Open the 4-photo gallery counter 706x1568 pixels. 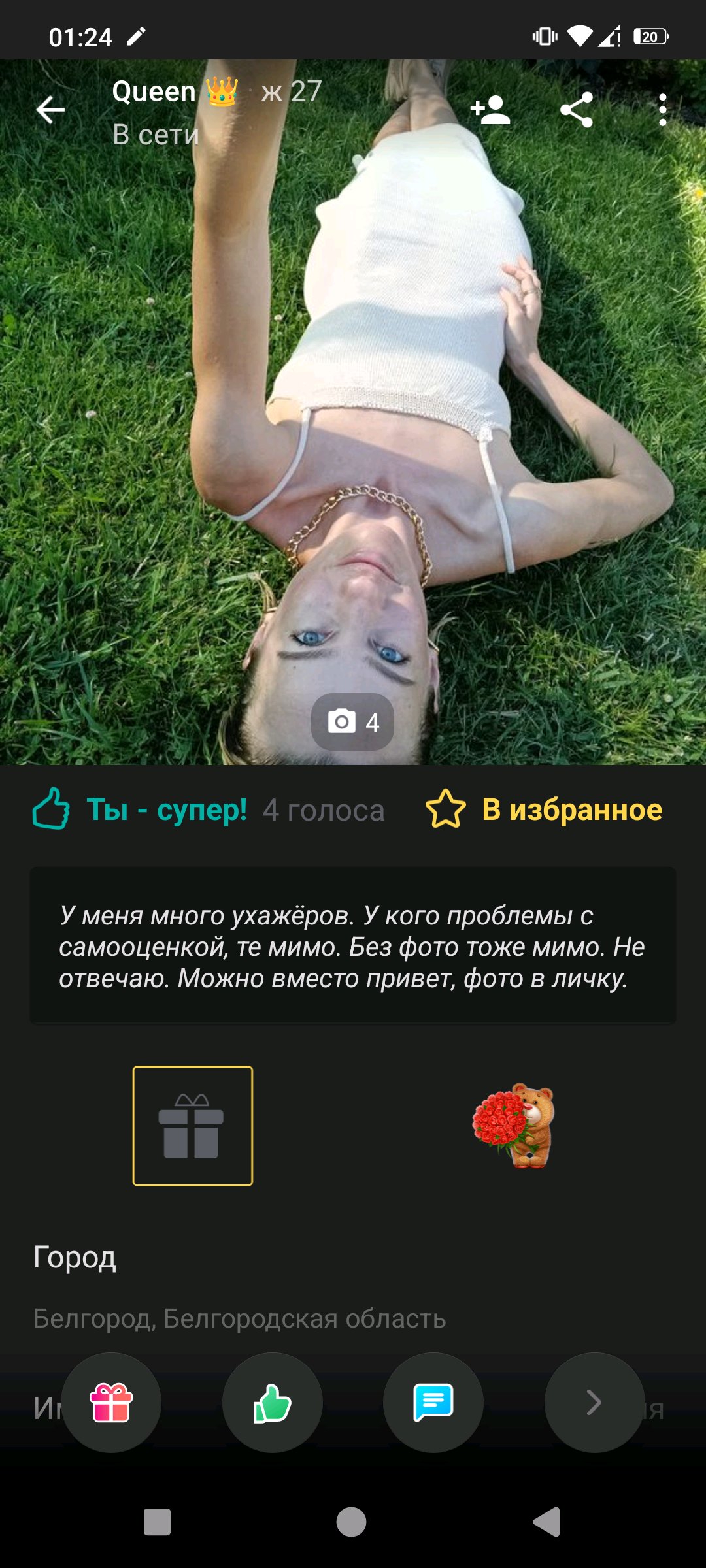352,722
